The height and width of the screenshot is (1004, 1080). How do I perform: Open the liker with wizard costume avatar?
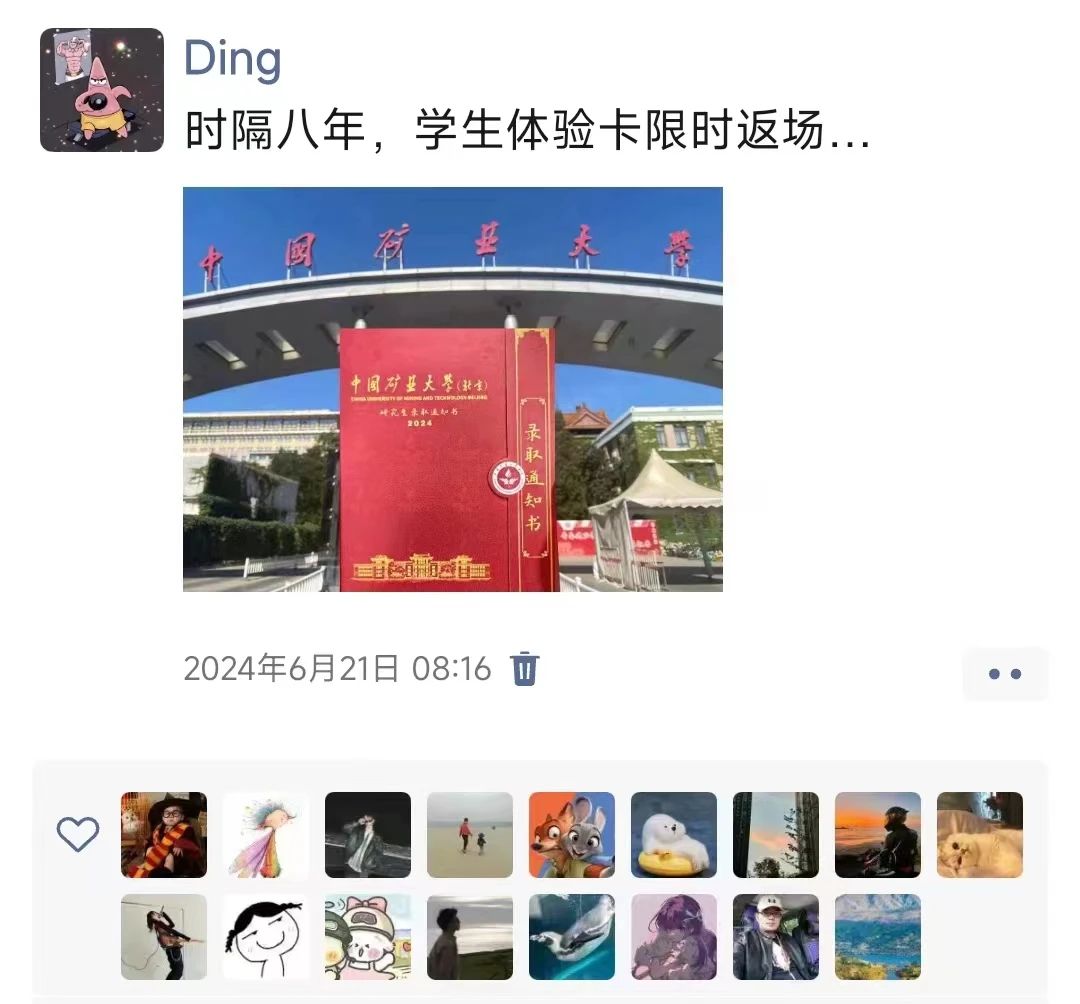coord(164,835)
